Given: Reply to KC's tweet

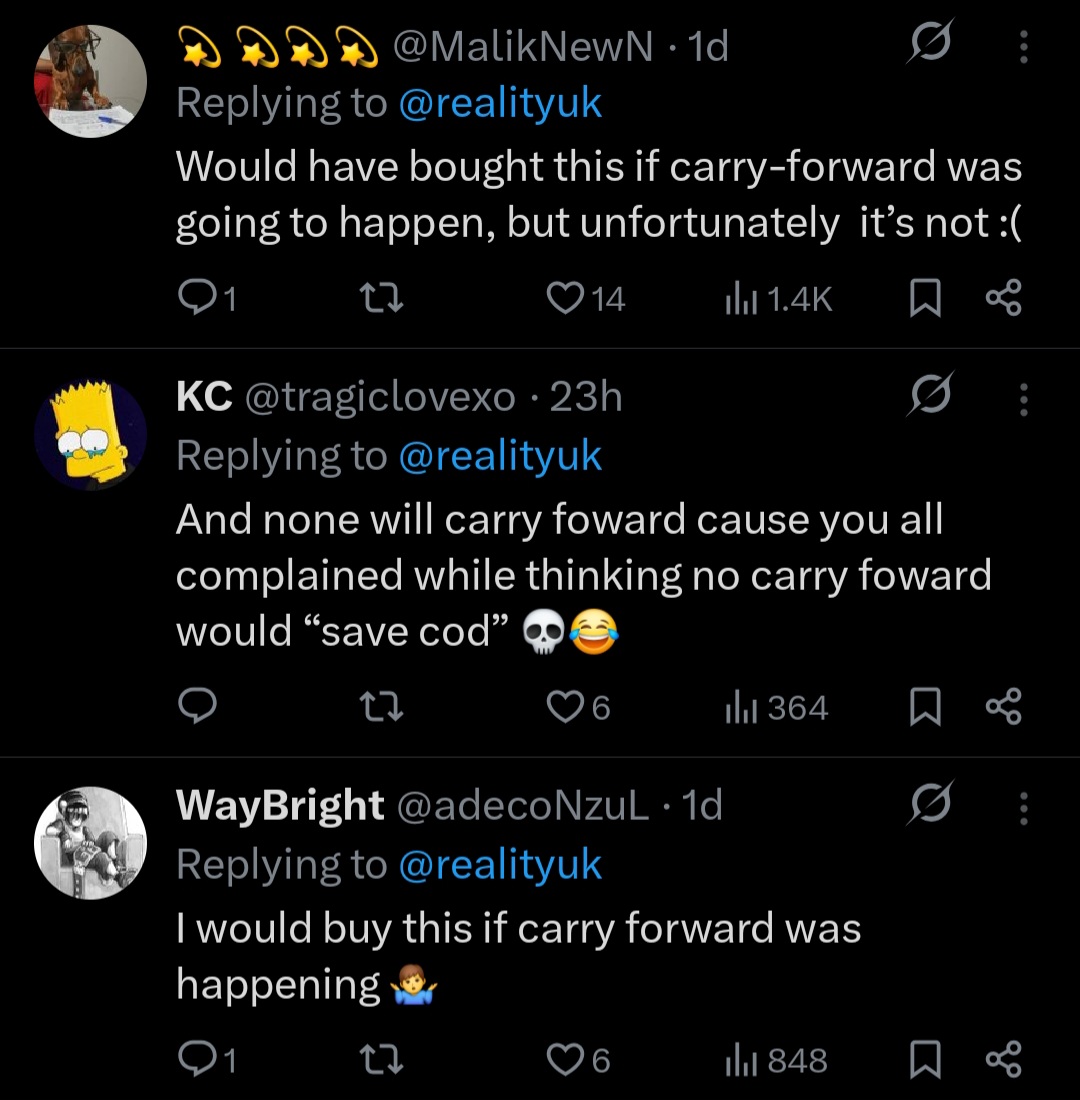Looking at the screenshot, I should (196, 708).
